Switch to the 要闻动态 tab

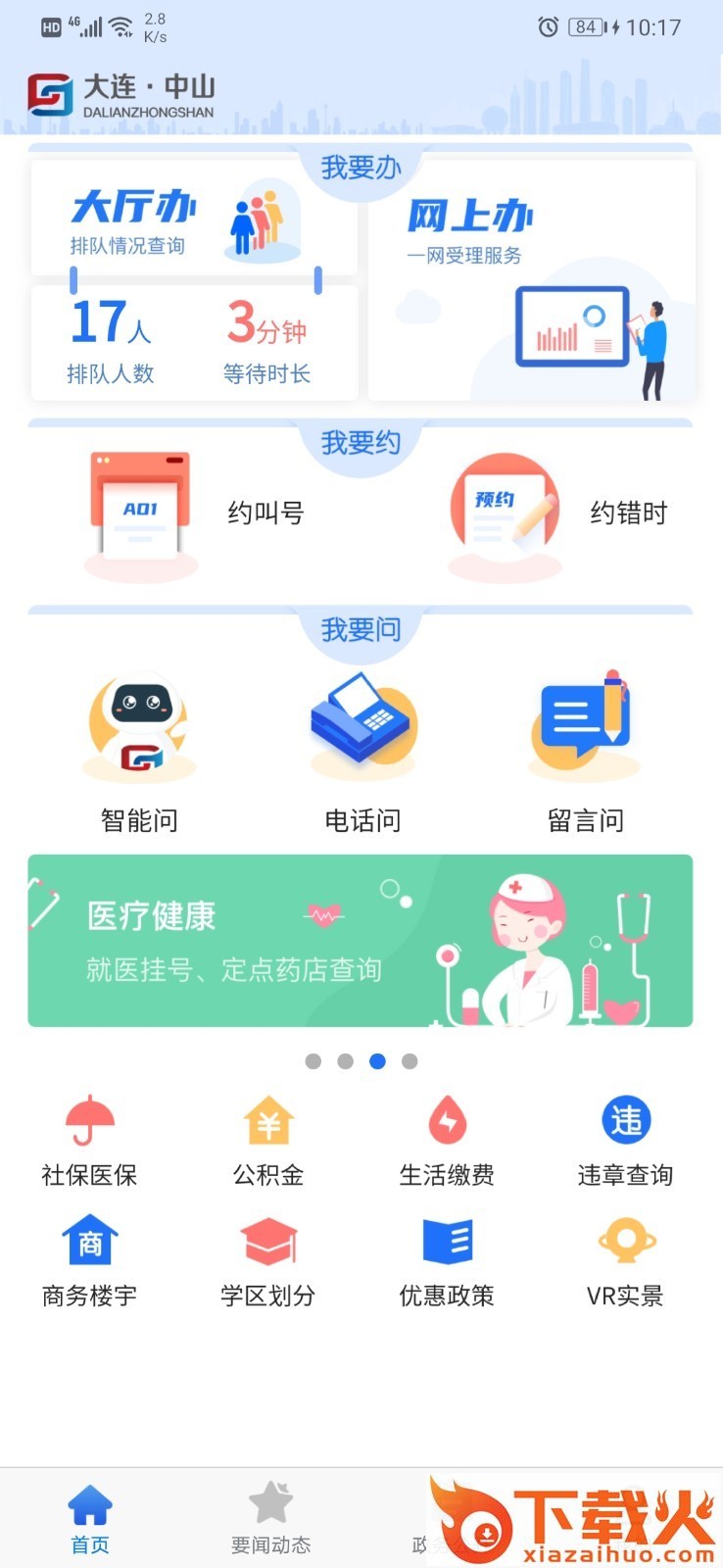click(x=270, y=1519)
